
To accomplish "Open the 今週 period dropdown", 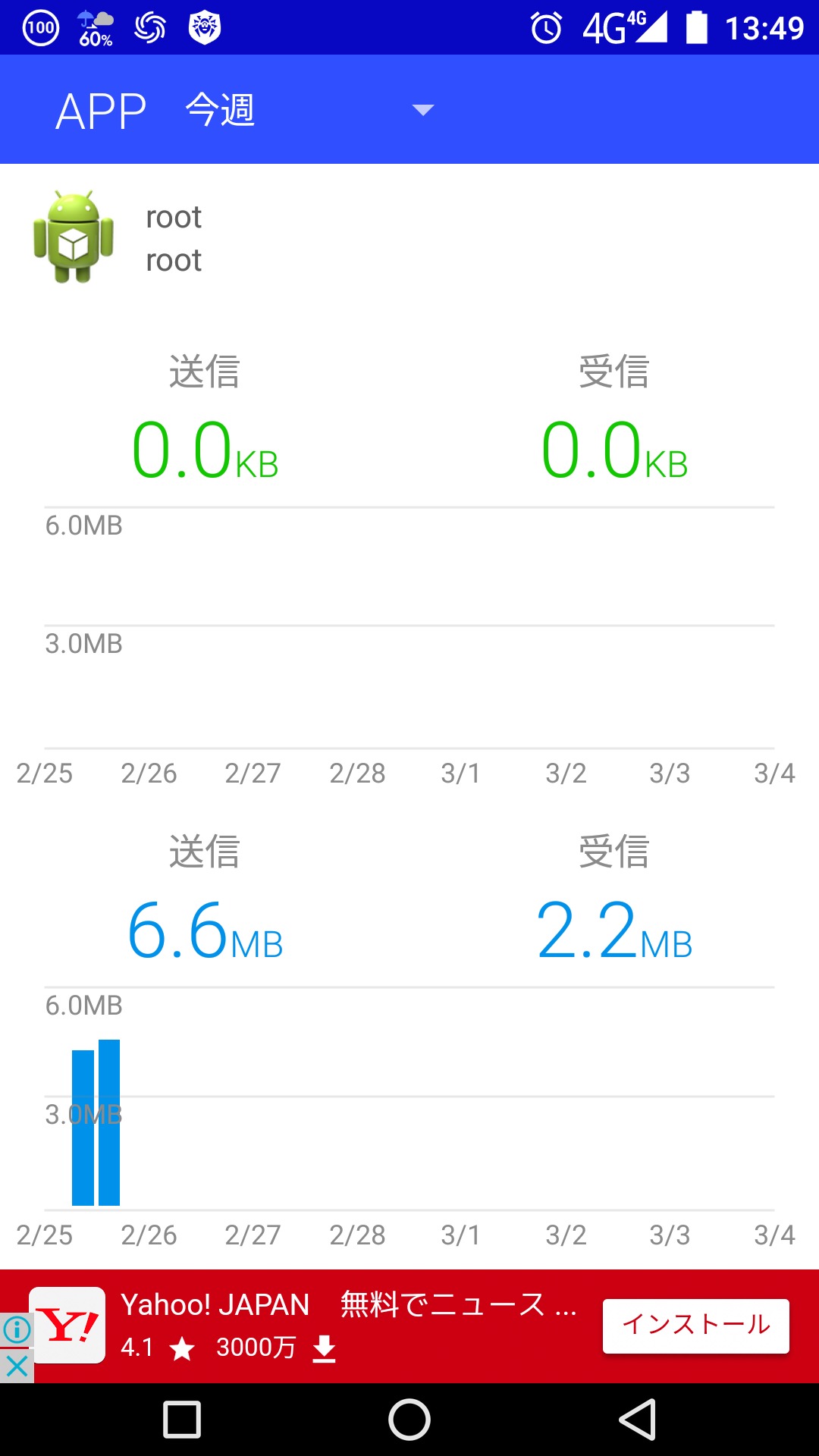I will (309, 110).
